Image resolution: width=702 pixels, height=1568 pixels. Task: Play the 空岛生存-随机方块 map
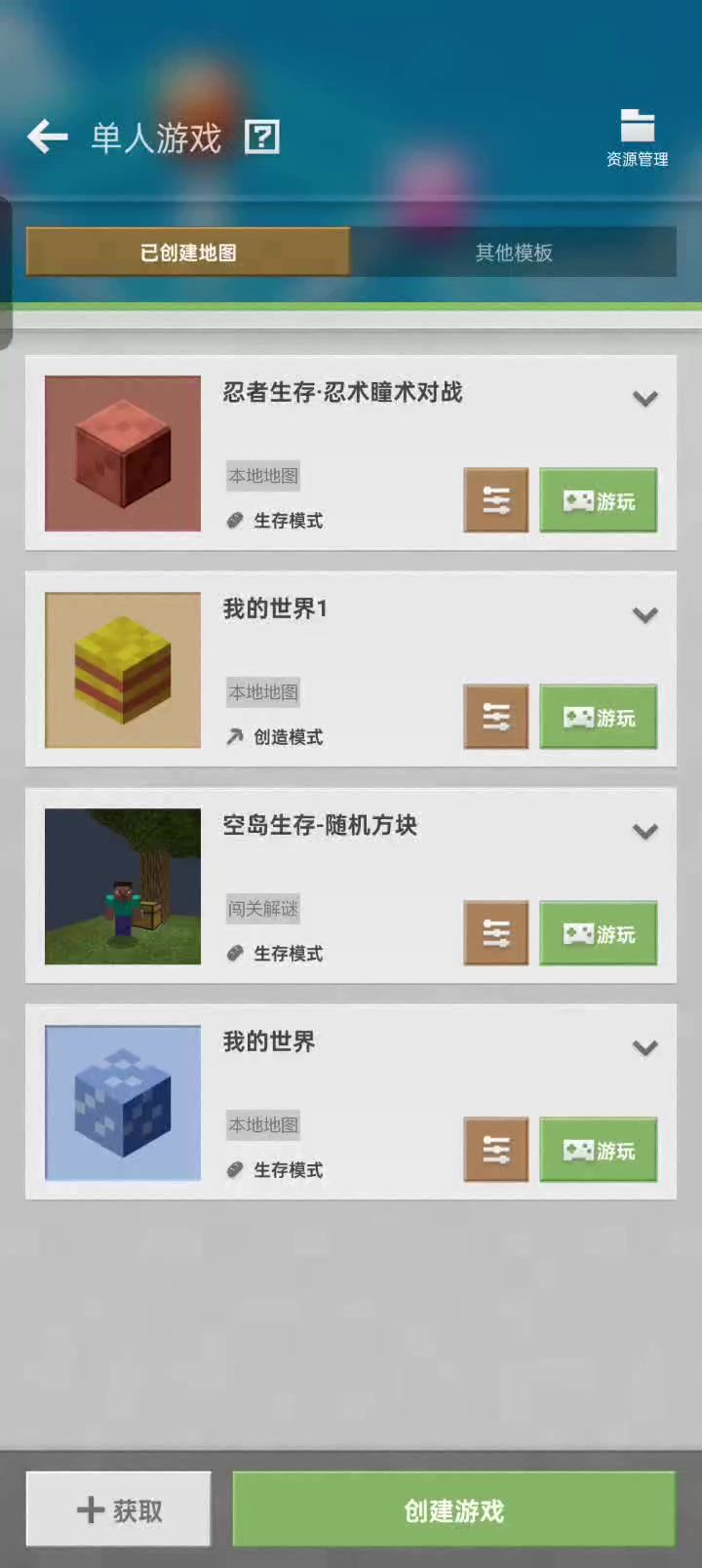point(598,934)
